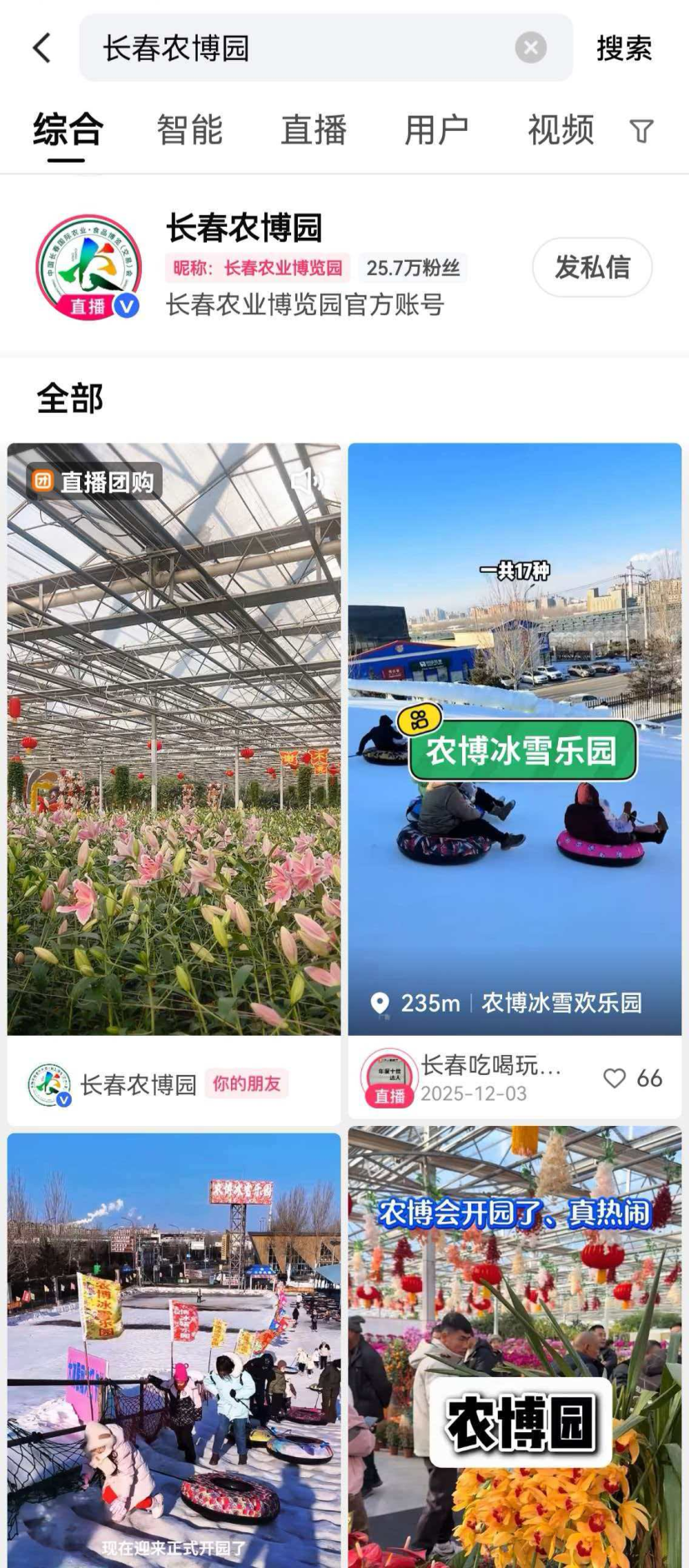
Task: Send a private message via 发私信
Action: pos(592,268)
